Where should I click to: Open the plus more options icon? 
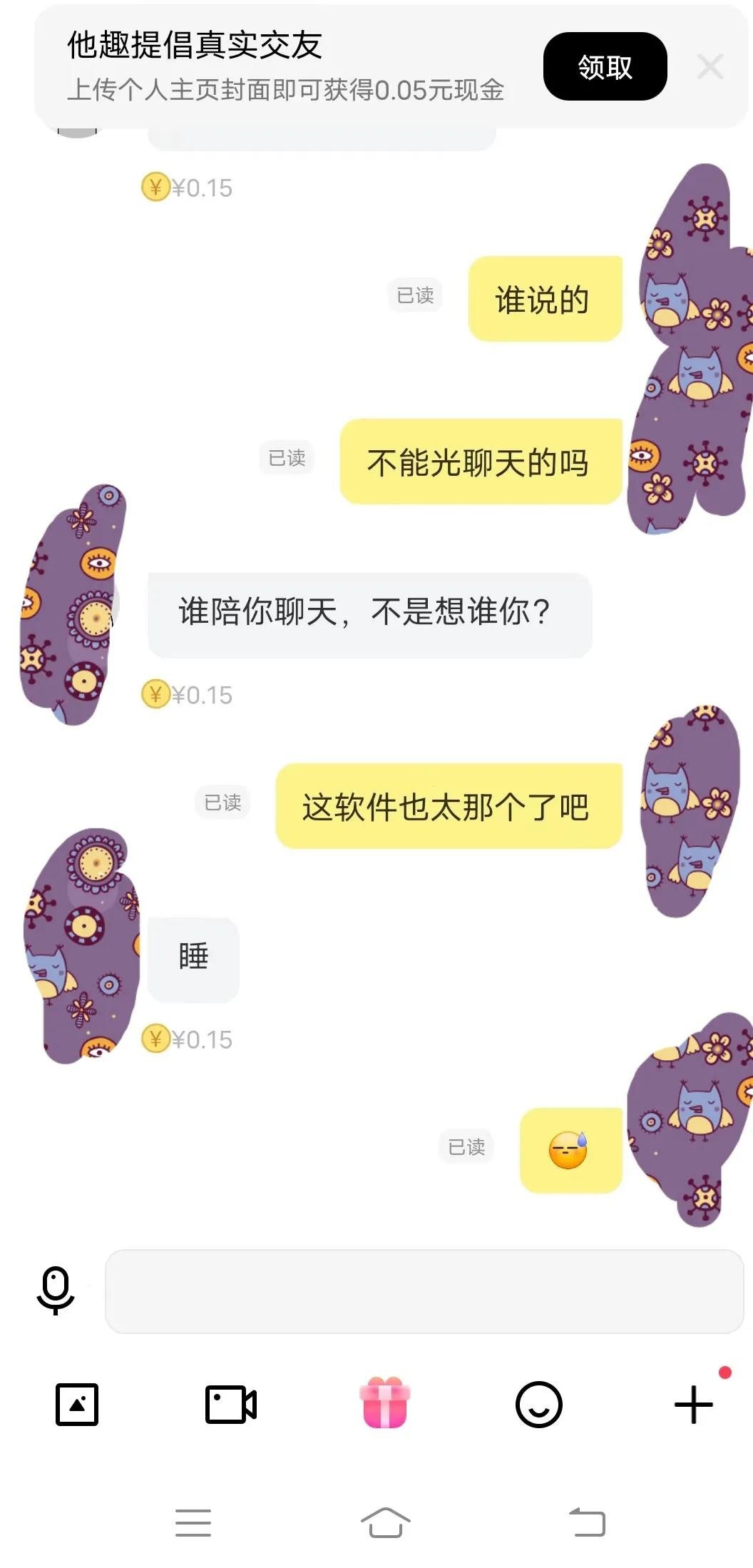click(x=693, y=1405)
